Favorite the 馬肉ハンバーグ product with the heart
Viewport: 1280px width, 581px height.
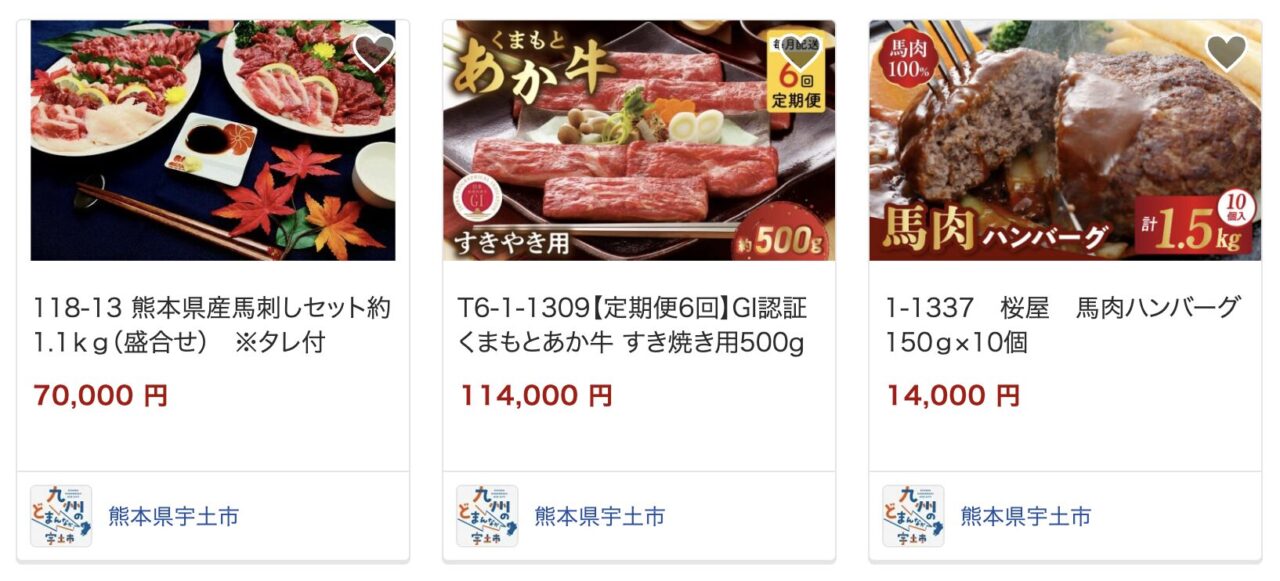1226,52
